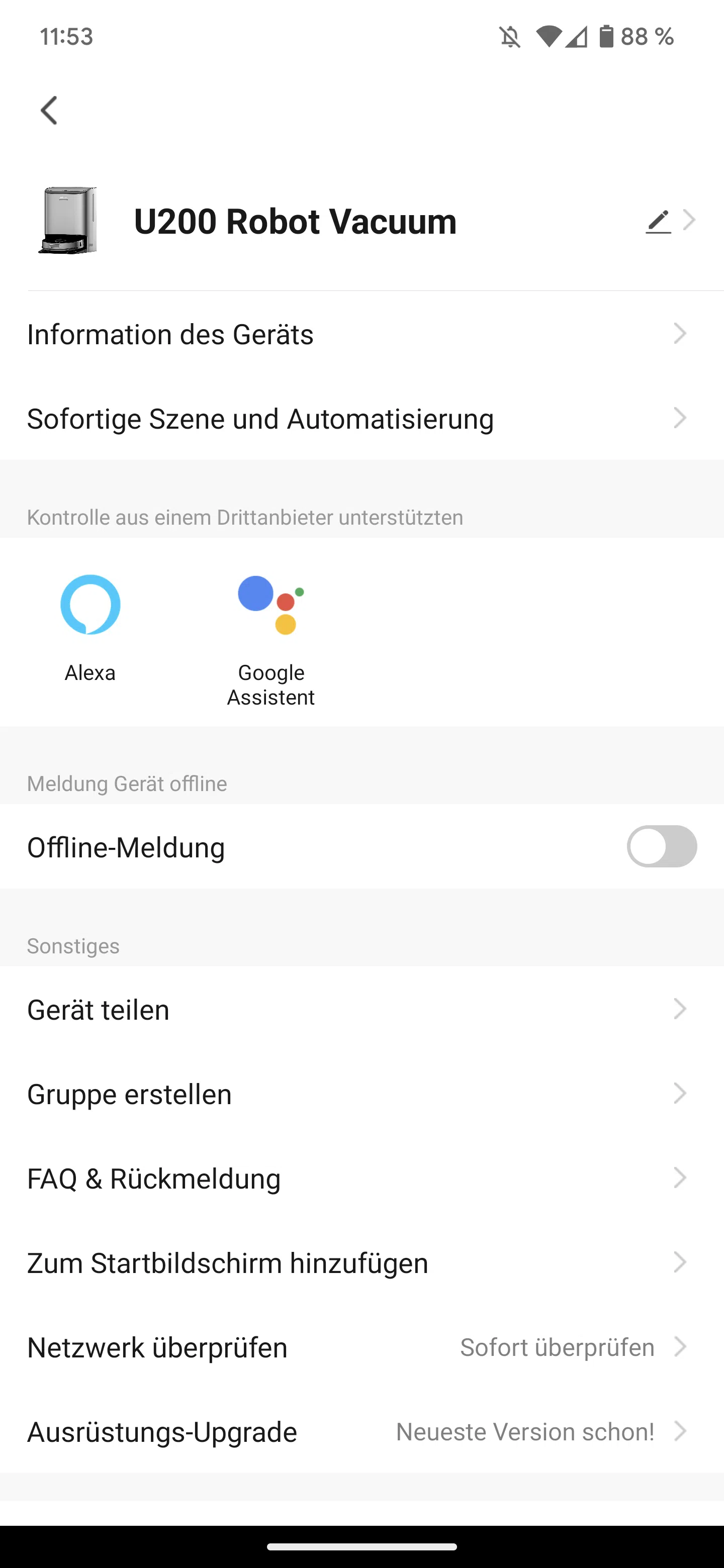Open Information des Geräts
The width and height of the screenshot is (724, 1568).
[361, 334]
